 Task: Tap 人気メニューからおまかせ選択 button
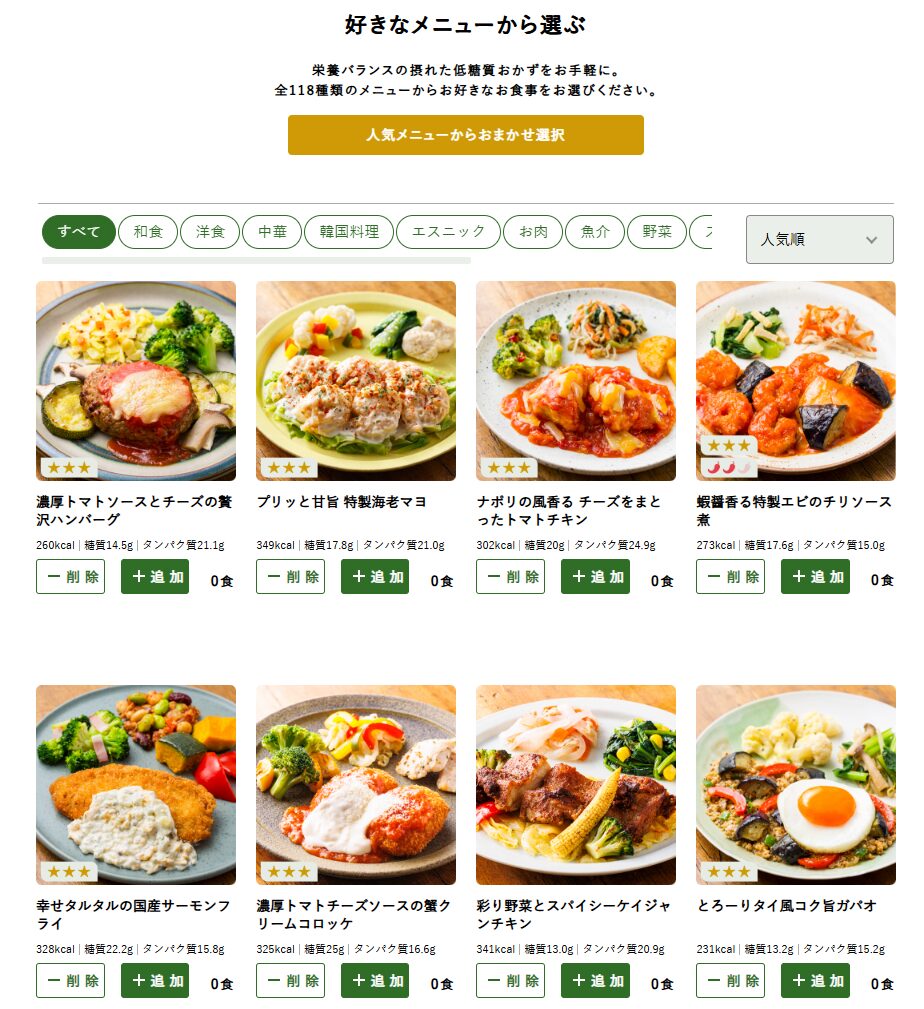coord(465,135)
